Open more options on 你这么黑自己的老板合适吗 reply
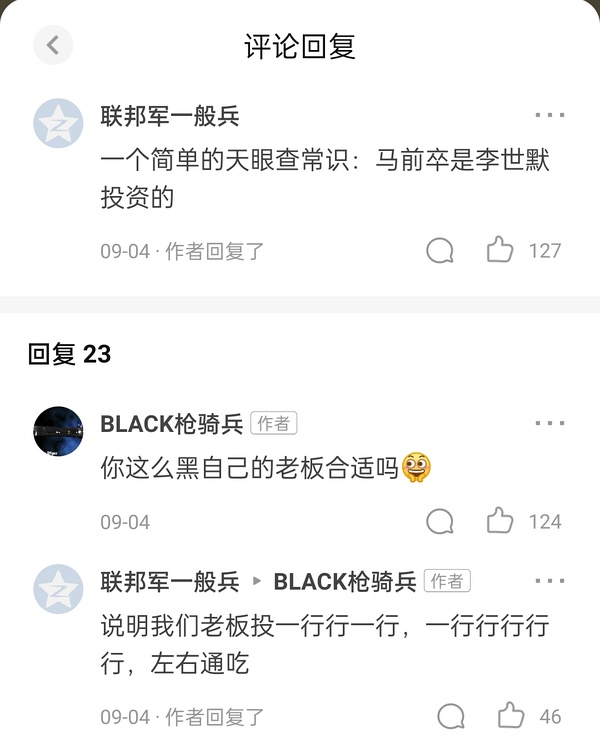 550,424
